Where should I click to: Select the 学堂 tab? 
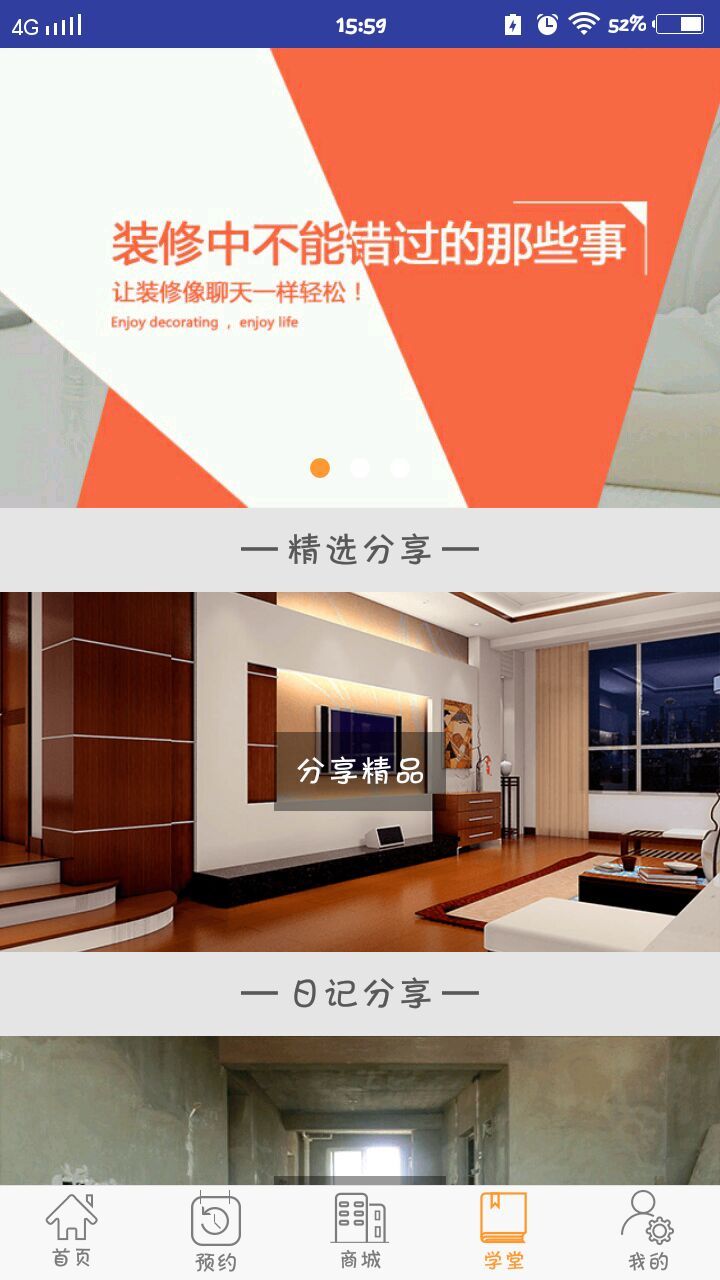503,1232
